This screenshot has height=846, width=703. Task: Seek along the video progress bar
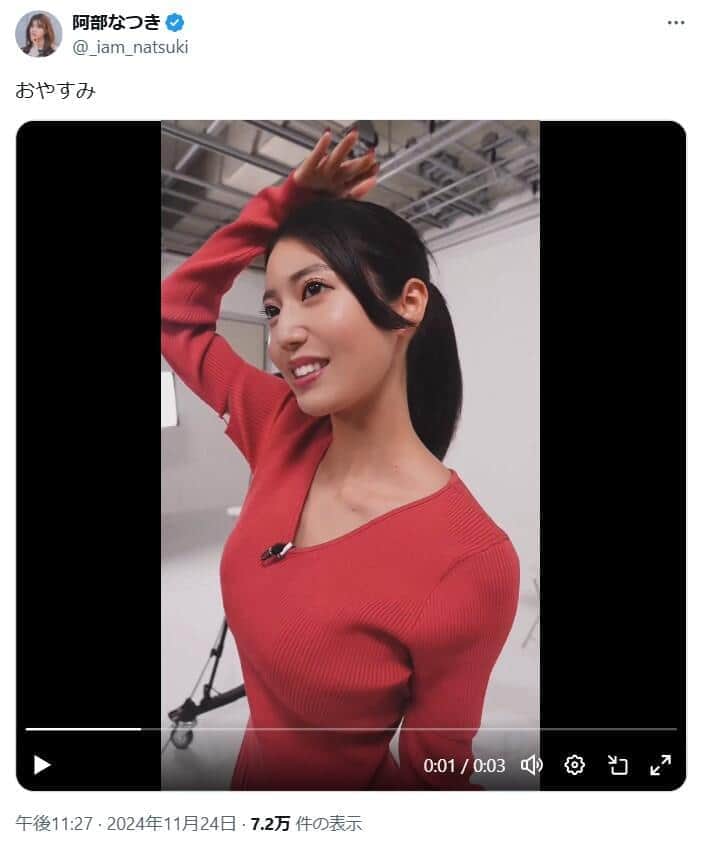(x=350, y=729)
